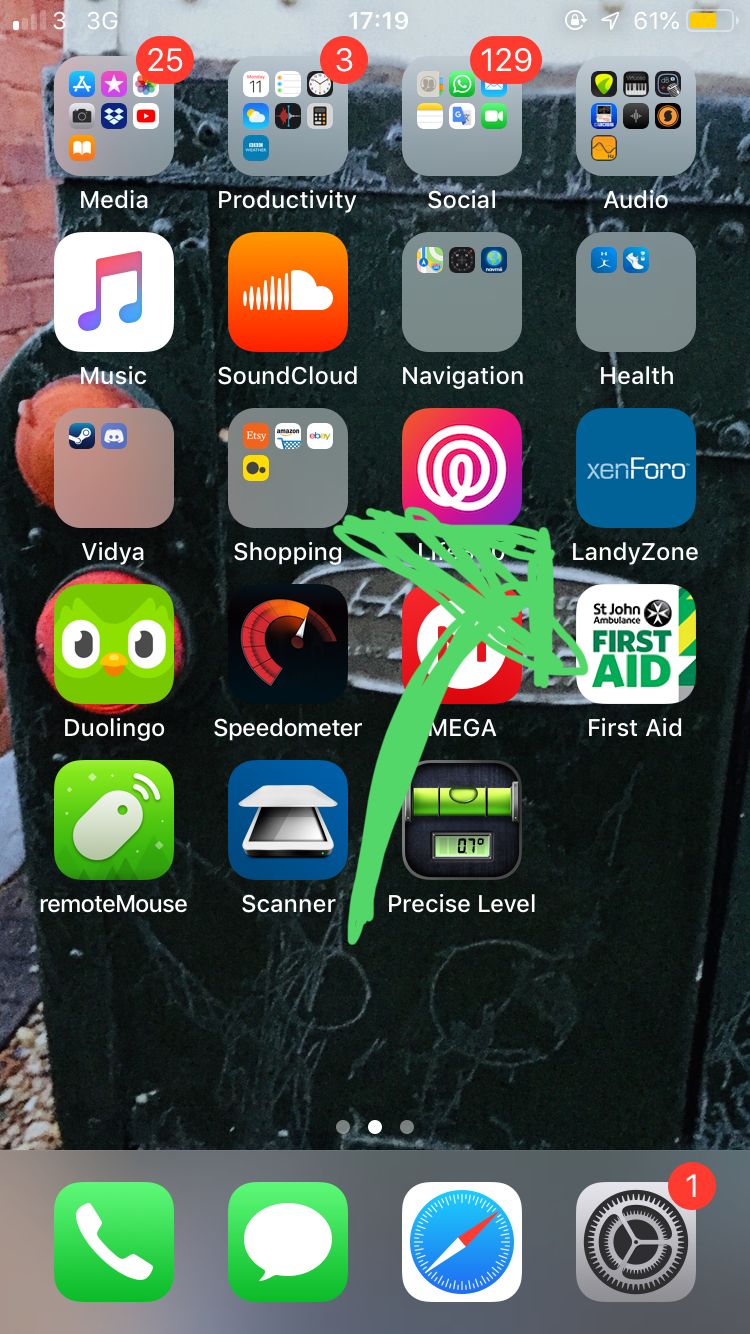Open the Phone app in the dock

coord(113,1241)
